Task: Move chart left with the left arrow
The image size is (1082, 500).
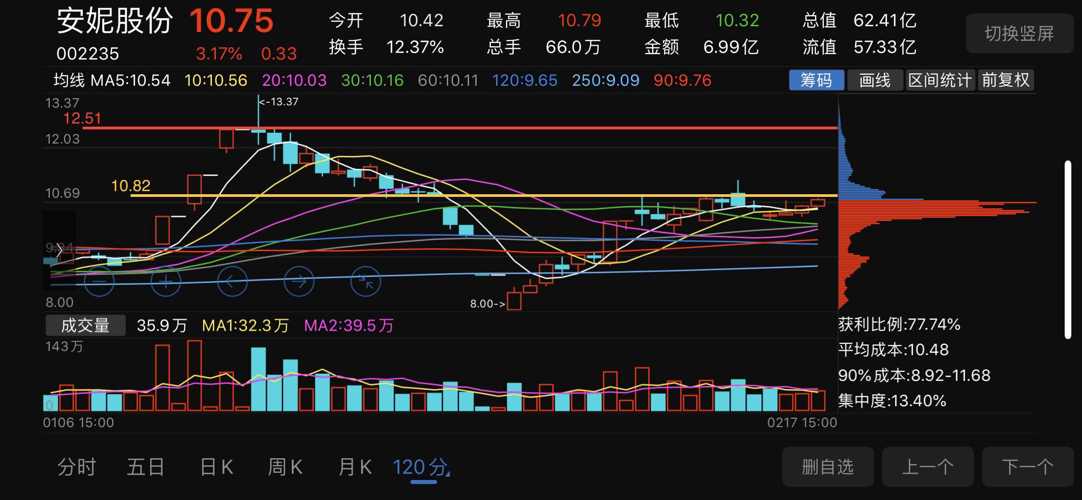Action: [x=232, y=281]
